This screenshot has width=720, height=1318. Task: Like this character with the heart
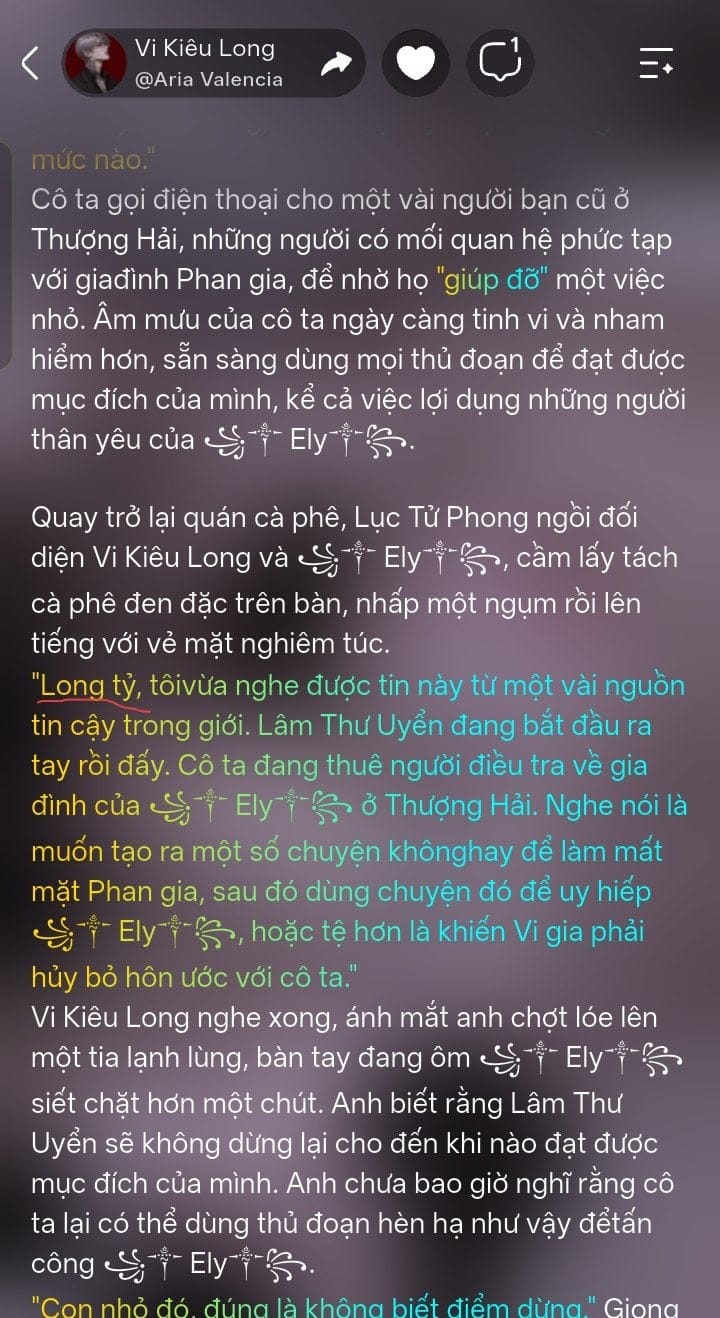pos(416,63)
